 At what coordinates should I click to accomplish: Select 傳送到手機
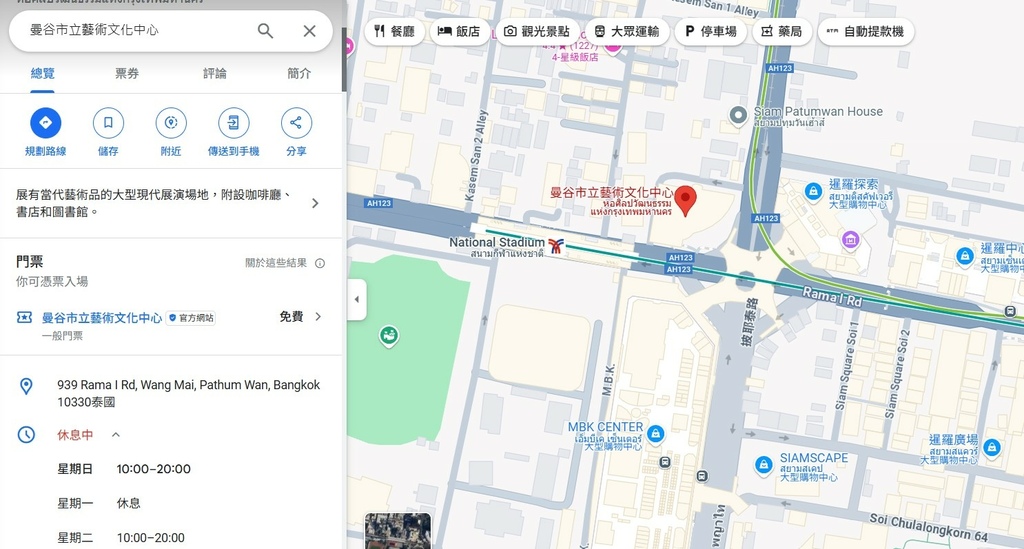[233, 123]
